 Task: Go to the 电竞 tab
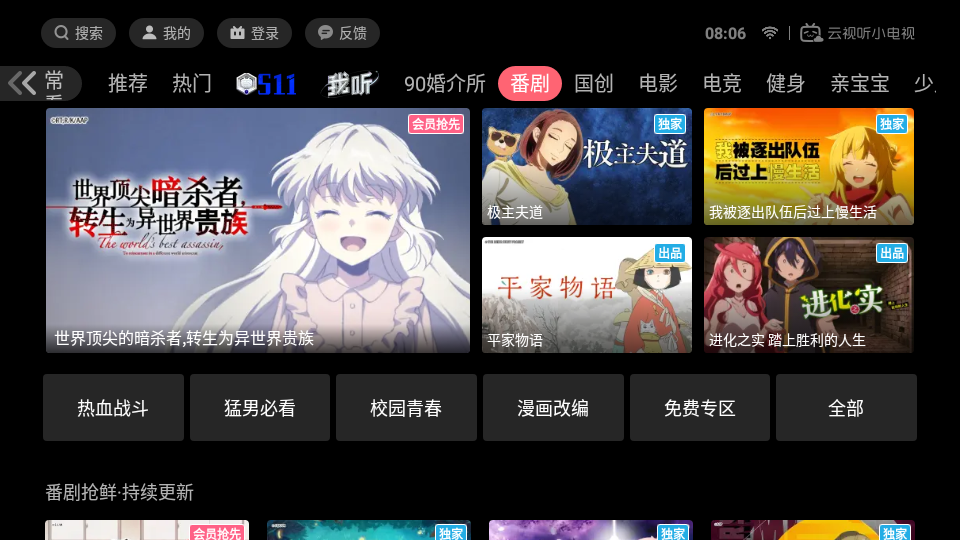722,83
